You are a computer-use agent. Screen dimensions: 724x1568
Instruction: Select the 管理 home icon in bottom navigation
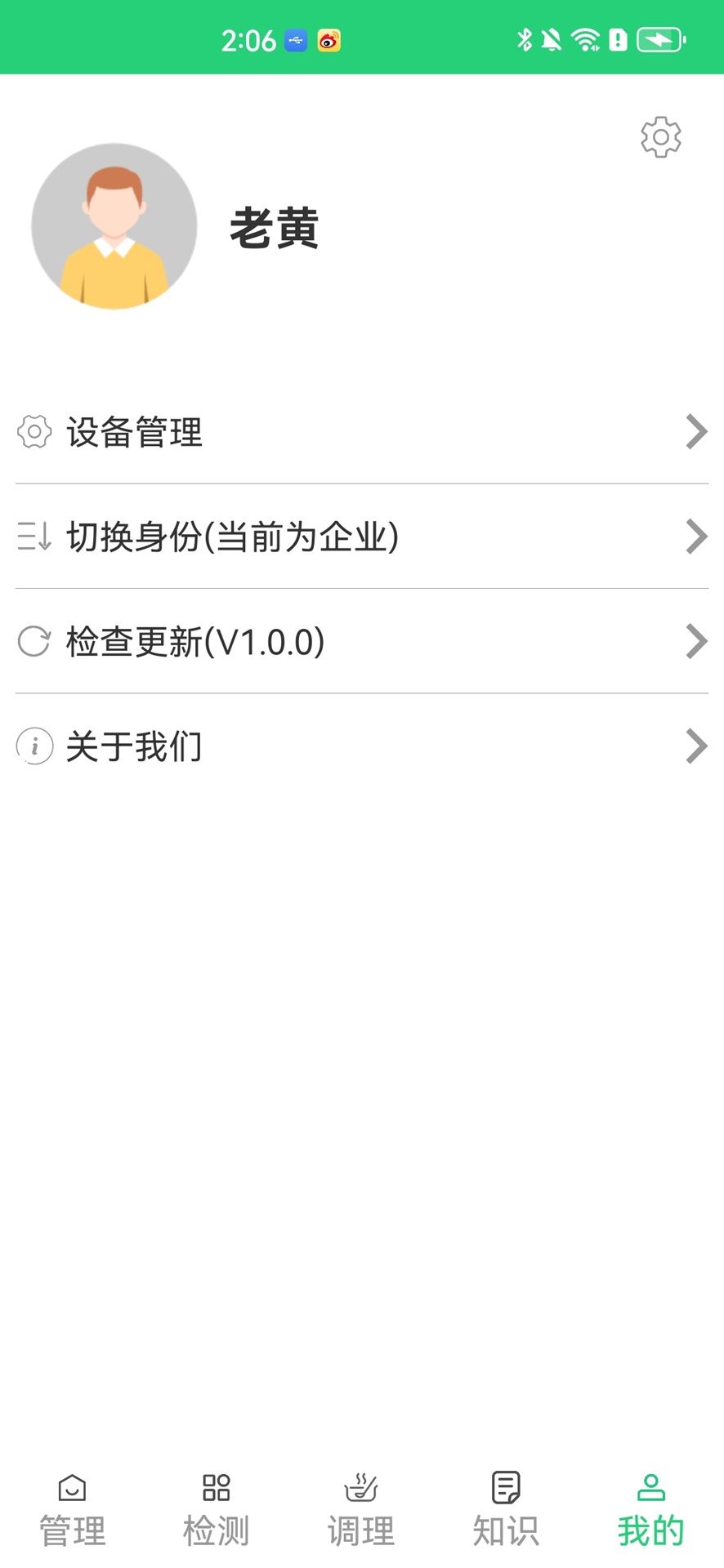click(71, 1486)
